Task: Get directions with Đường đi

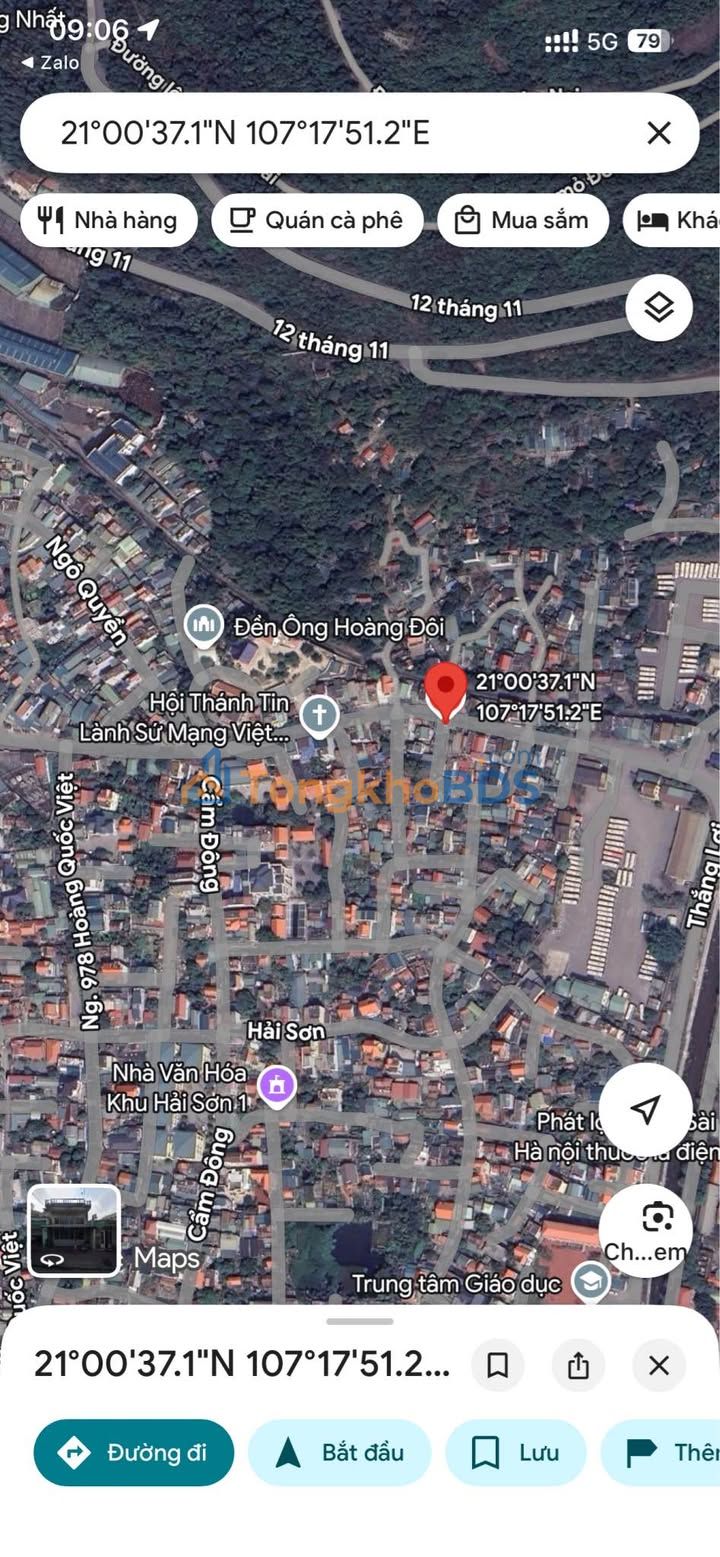Action: point(134,1452)
